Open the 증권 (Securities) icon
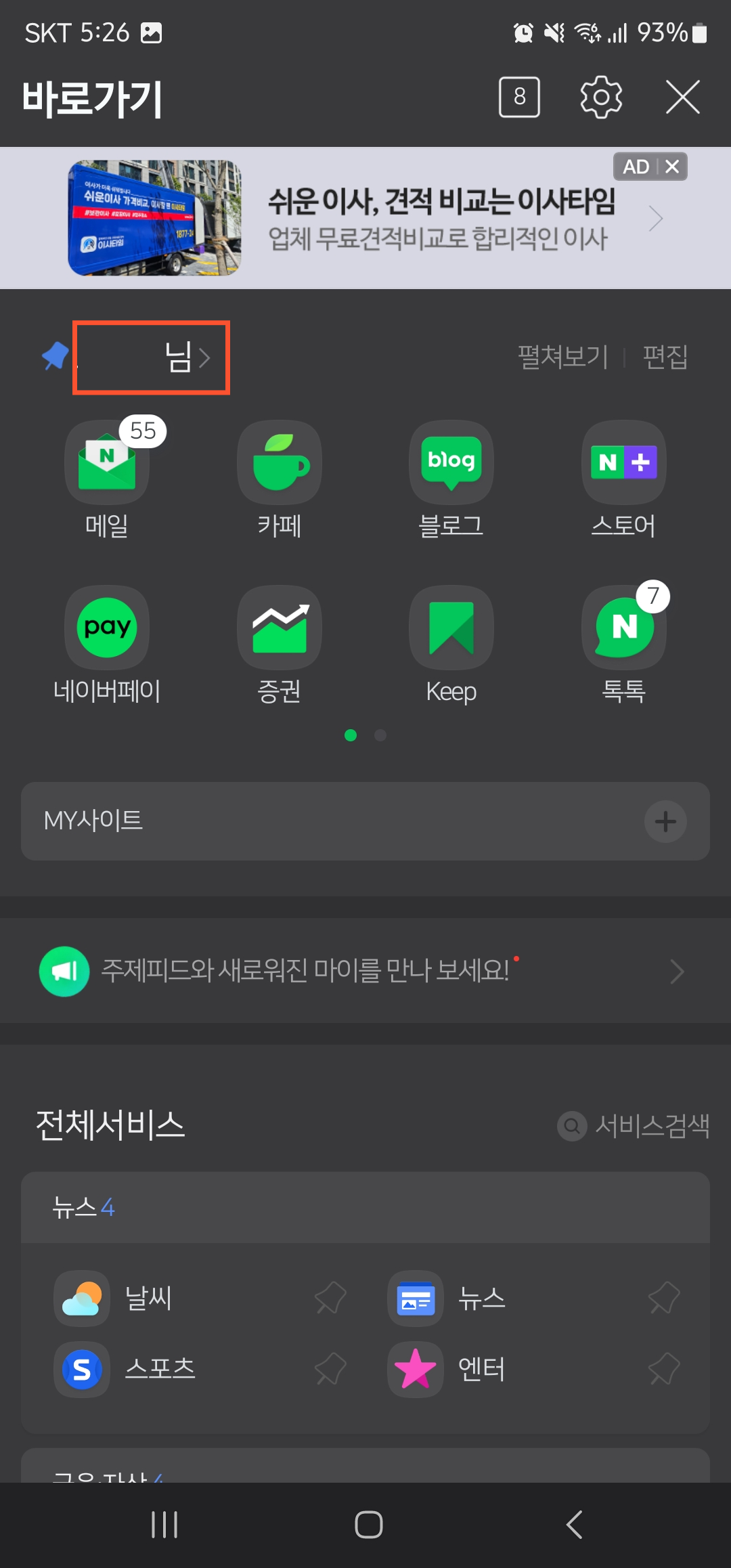 click(x=279, y=627)
